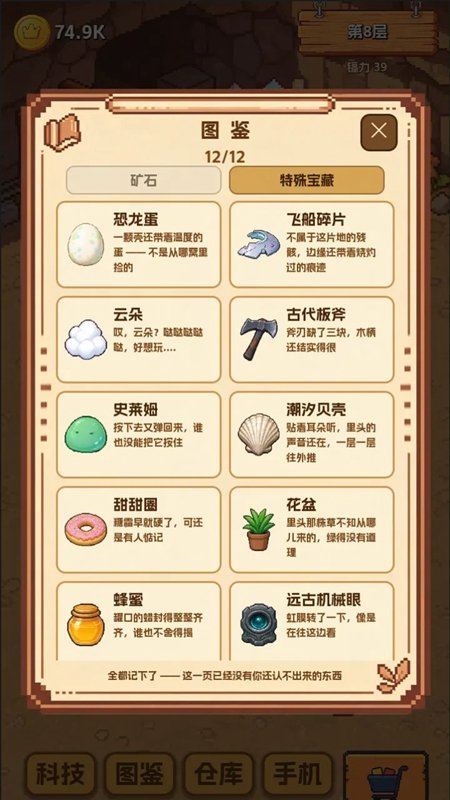Select the 特殊宝藏 tab

click(306, 180)
